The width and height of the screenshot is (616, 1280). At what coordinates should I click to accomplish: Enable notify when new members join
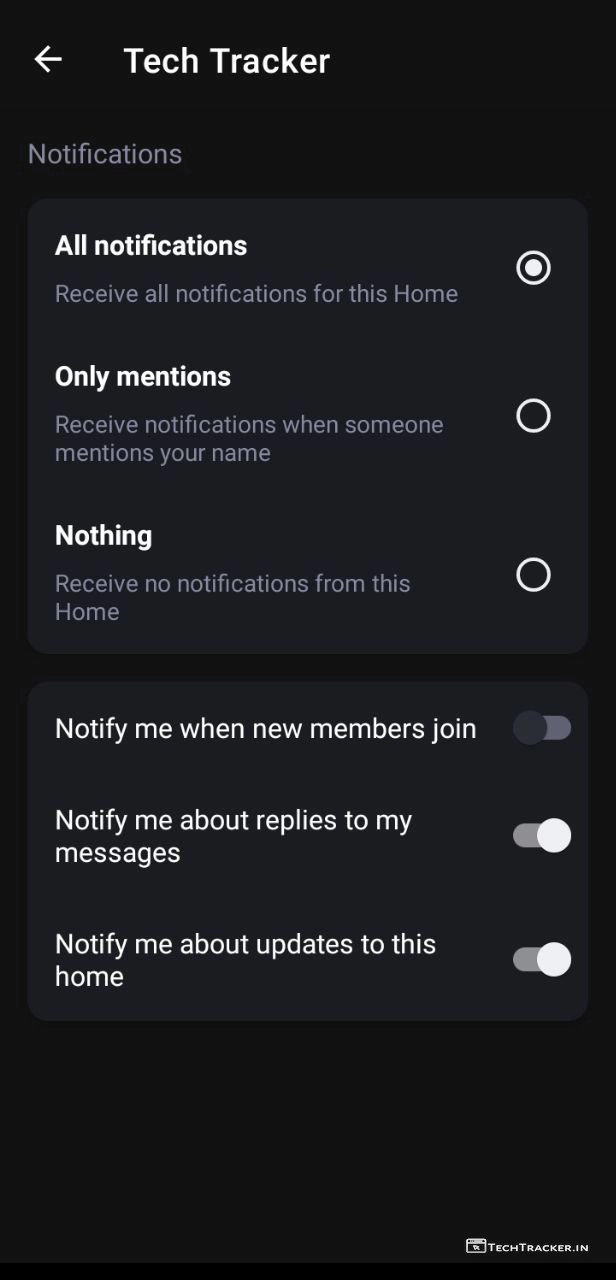pyautogui.click(x=542, y=728)
